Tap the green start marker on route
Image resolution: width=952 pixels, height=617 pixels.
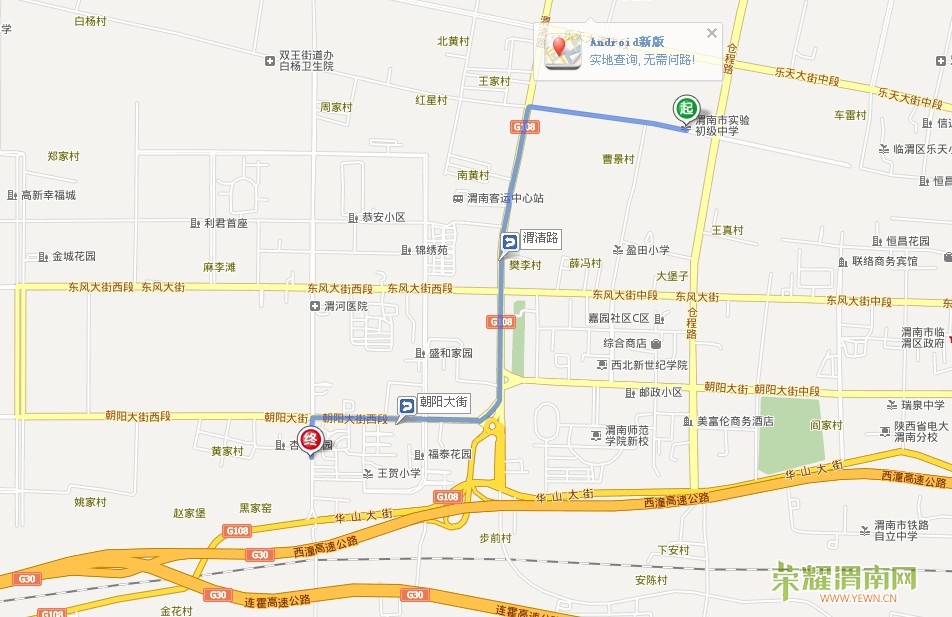685,108
